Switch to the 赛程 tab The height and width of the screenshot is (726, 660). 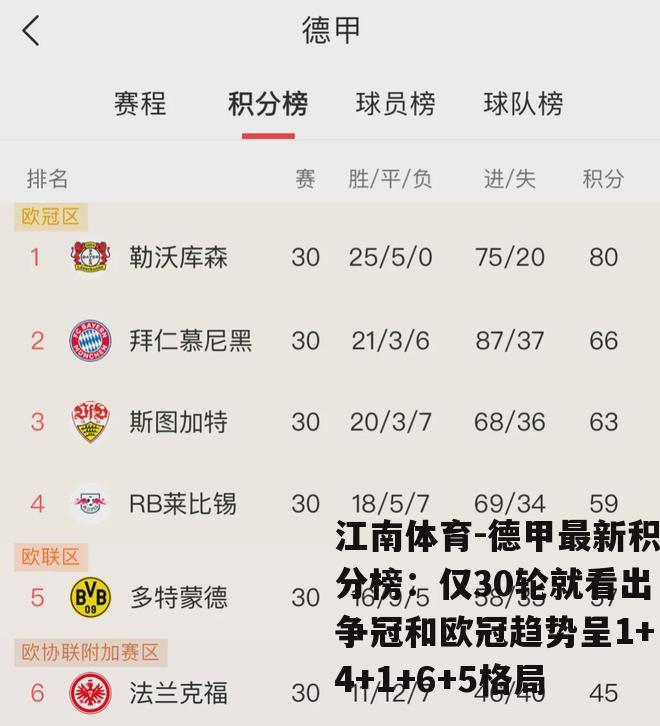click(x=140, y=104)
